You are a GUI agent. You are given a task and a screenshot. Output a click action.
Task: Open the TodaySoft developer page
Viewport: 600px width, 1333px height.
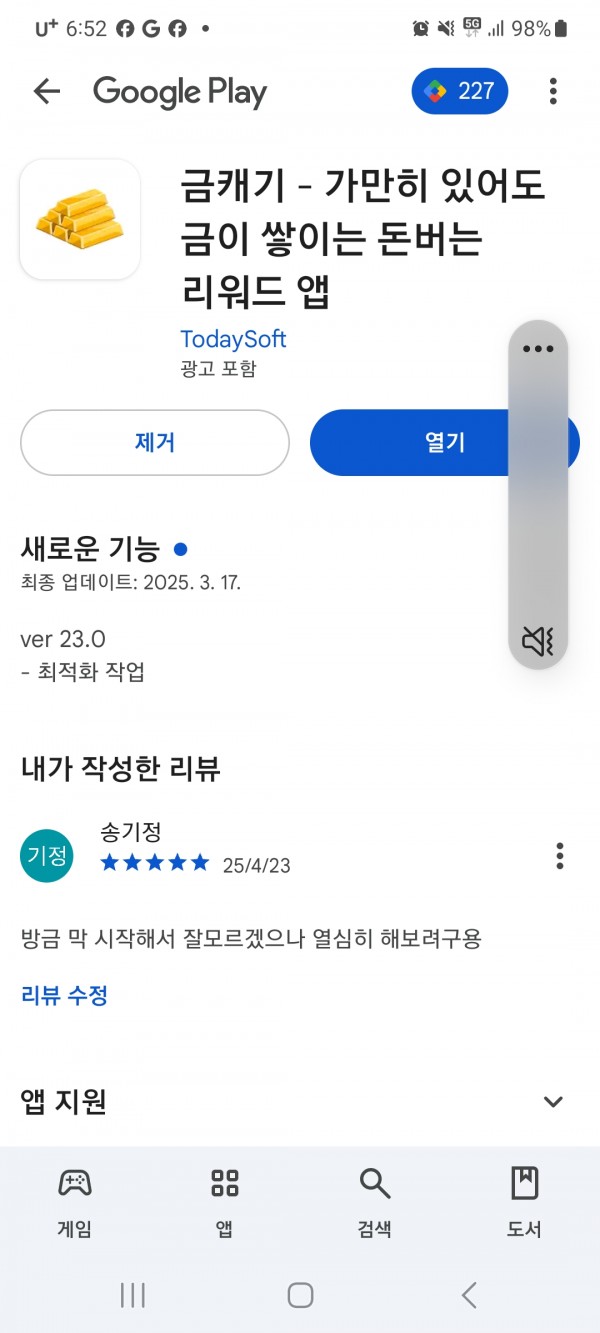[x=233, y=339]
